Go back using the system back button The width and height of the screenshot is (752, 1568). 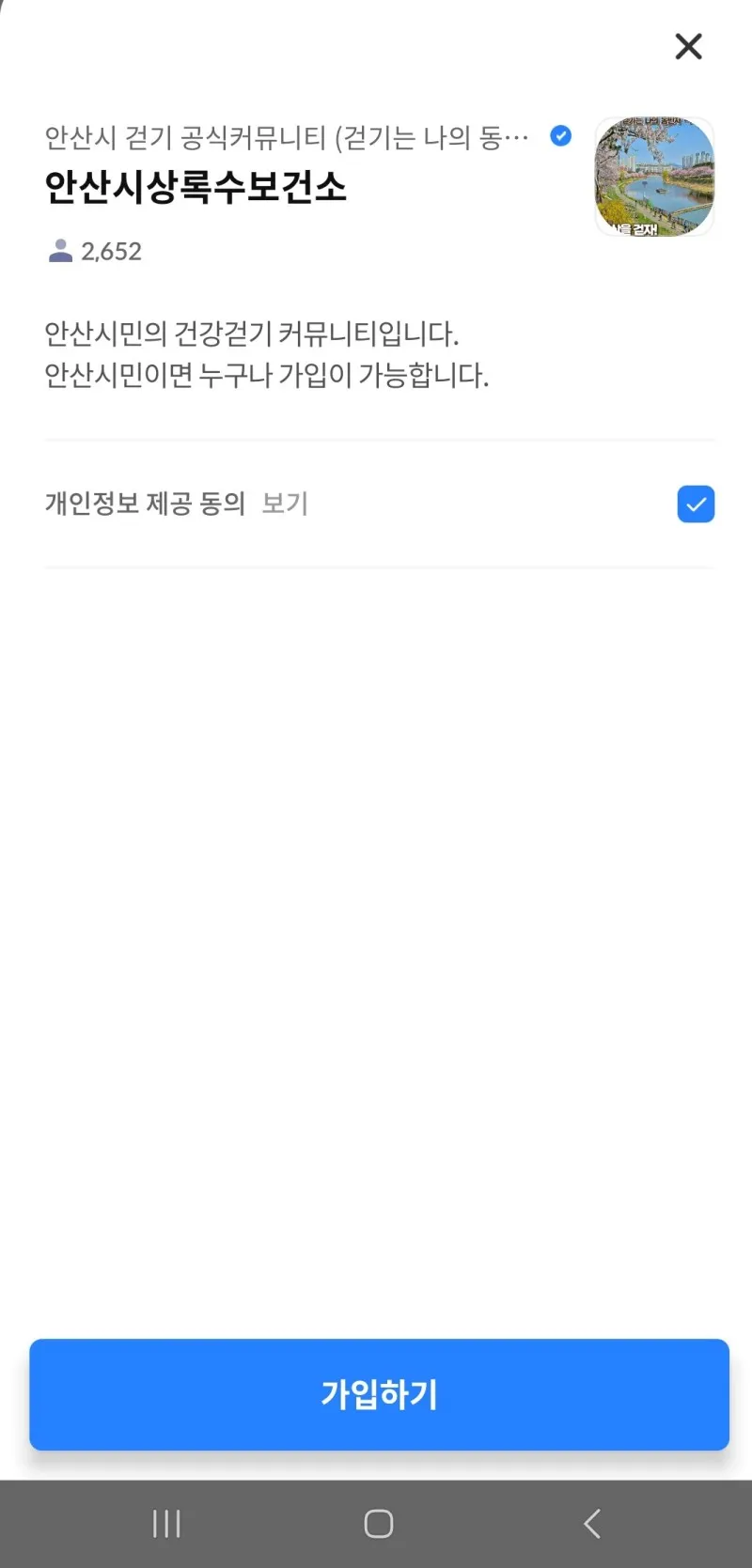coord(591,1523)
